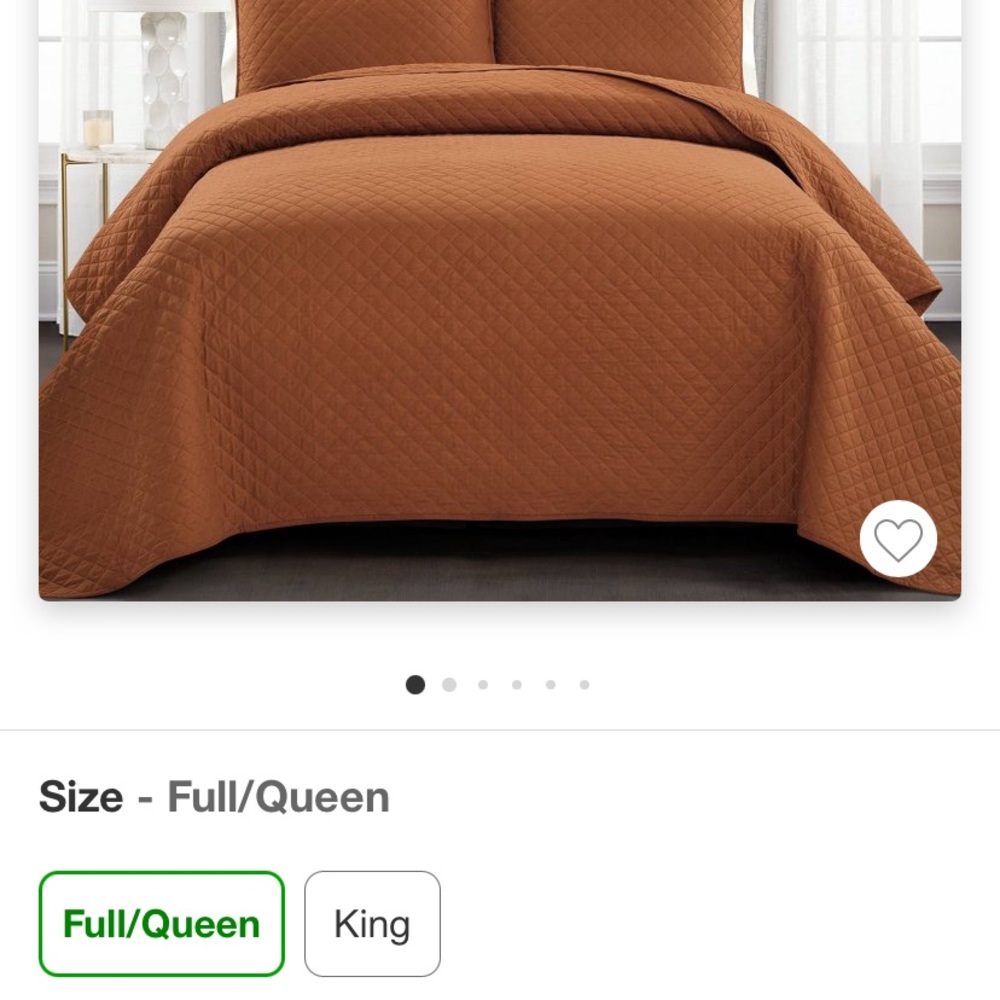Add quilt set to favorites with heart icon

pos(897,539)
